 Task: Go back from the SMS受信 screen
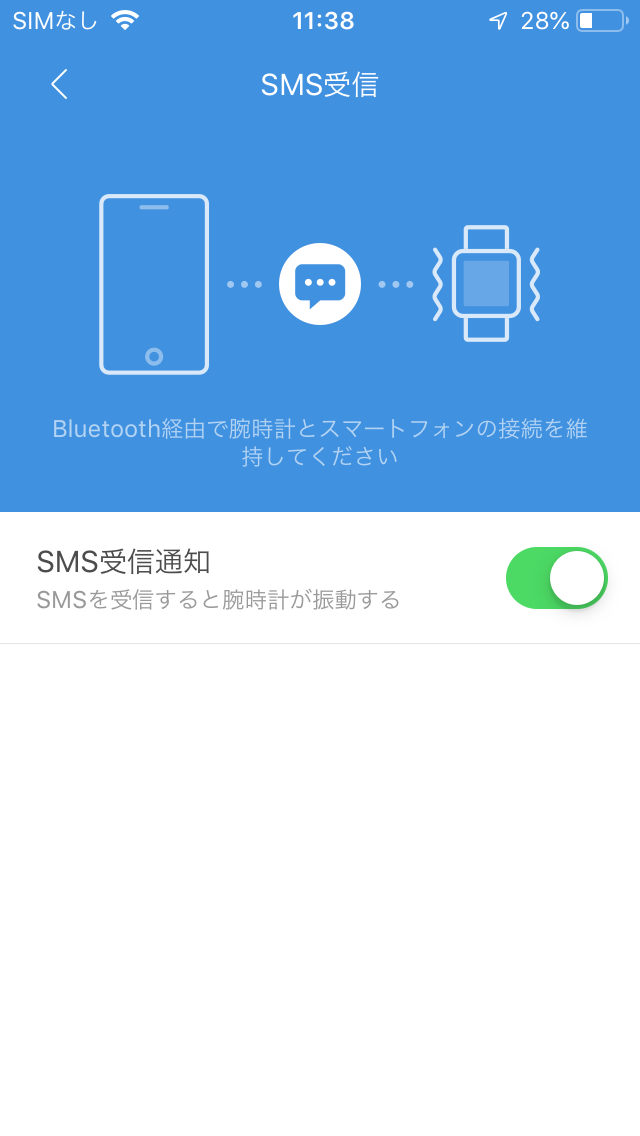[x=59, y=85]
